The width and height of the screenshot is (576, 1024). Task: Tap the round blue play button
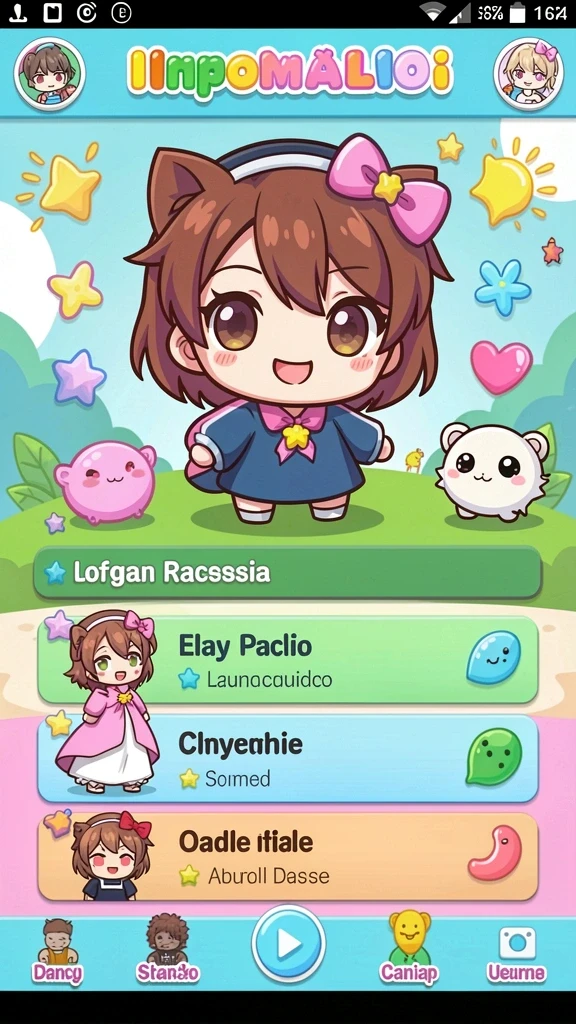(288, 944)
